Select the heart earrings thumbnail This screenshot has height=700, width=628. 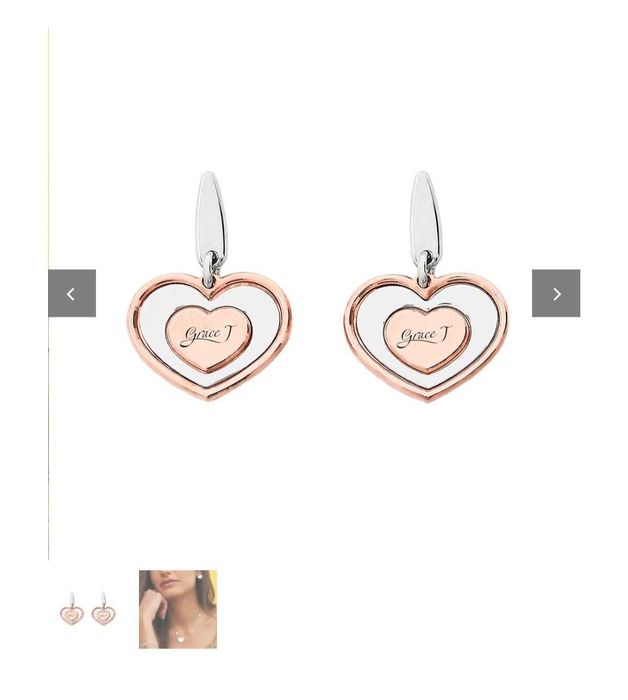pyautogui.click(x=88, y=609)
